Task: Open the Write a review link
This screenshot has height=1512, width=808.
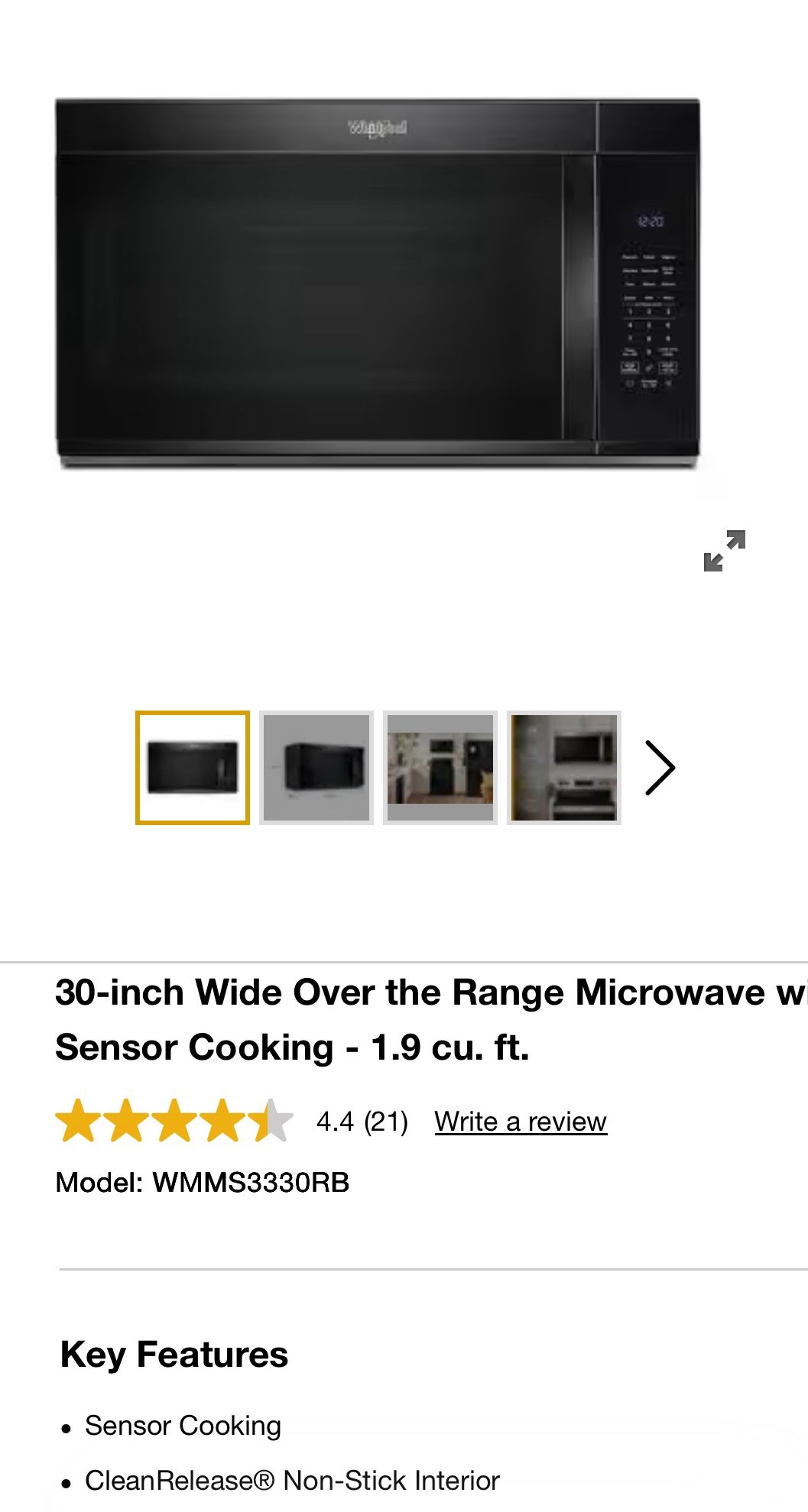Action: point(520,1121)
